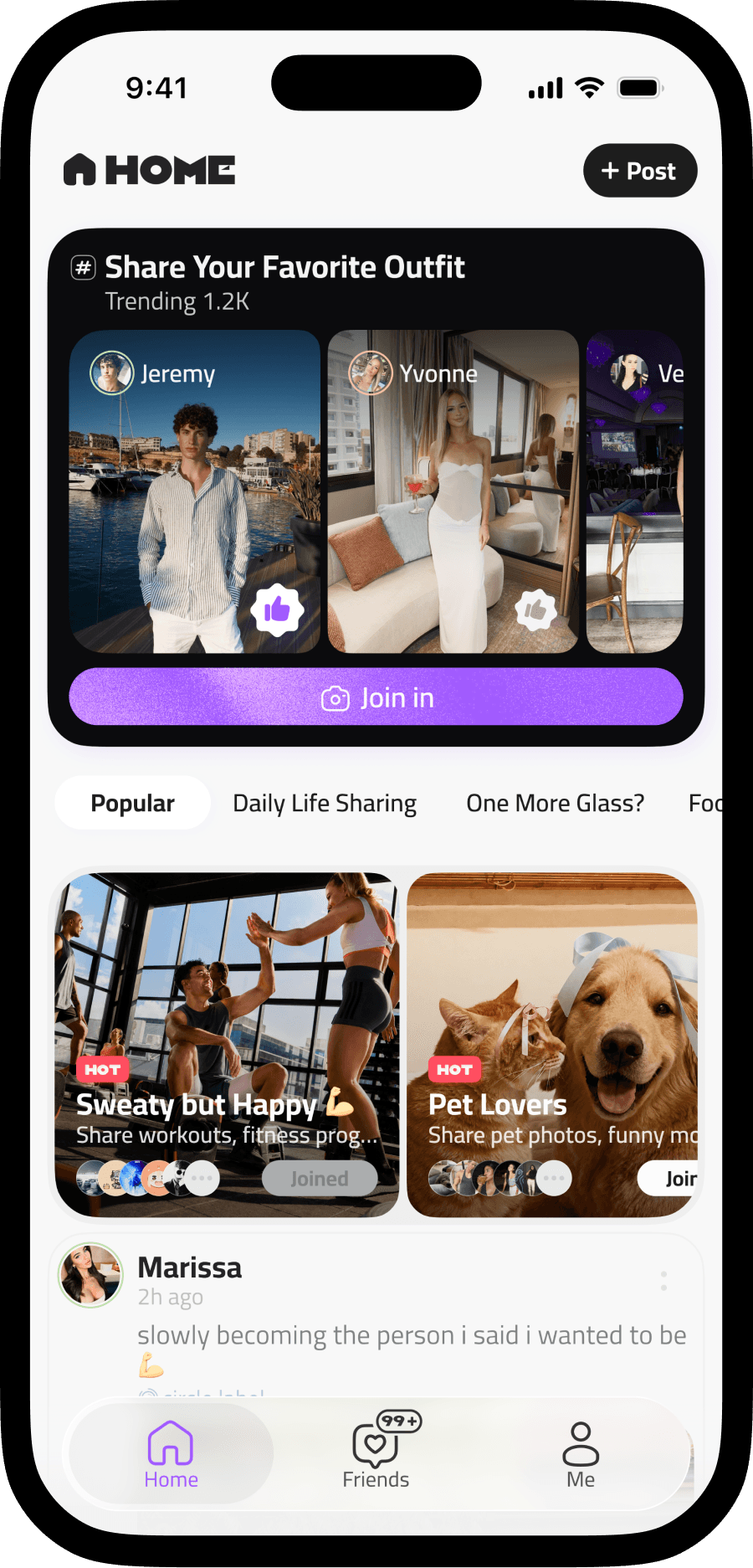Tap the Join in button
The width and height of the screenshot is (753, 1568).
point(376,697)
